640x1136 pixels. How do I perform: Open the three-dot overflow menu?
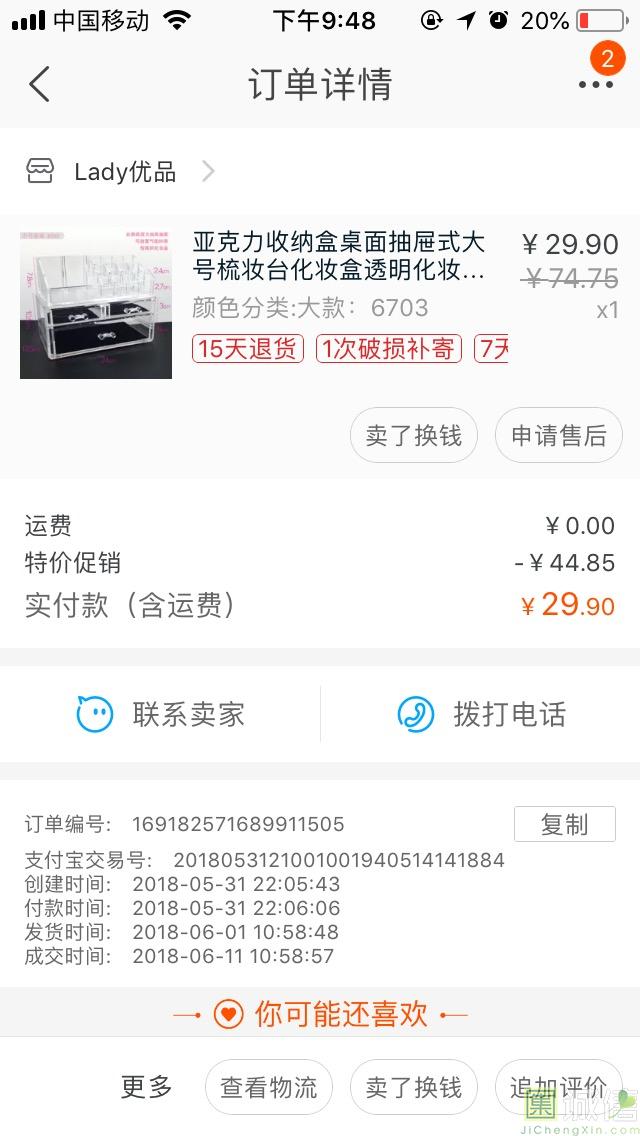595,84
